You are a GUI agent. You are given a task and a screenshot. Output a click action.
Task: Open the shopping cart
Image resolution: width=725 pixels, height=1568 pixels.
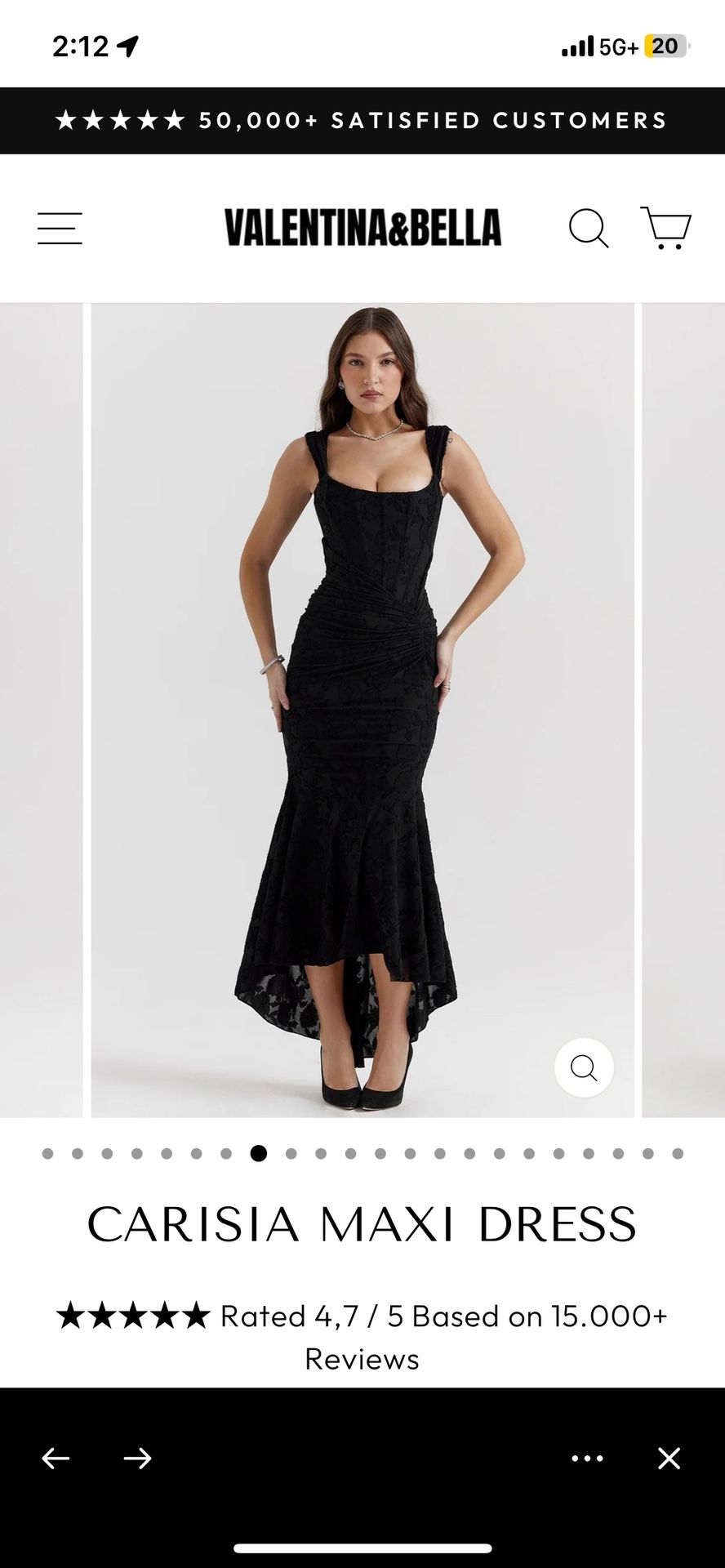pos(666,228)
